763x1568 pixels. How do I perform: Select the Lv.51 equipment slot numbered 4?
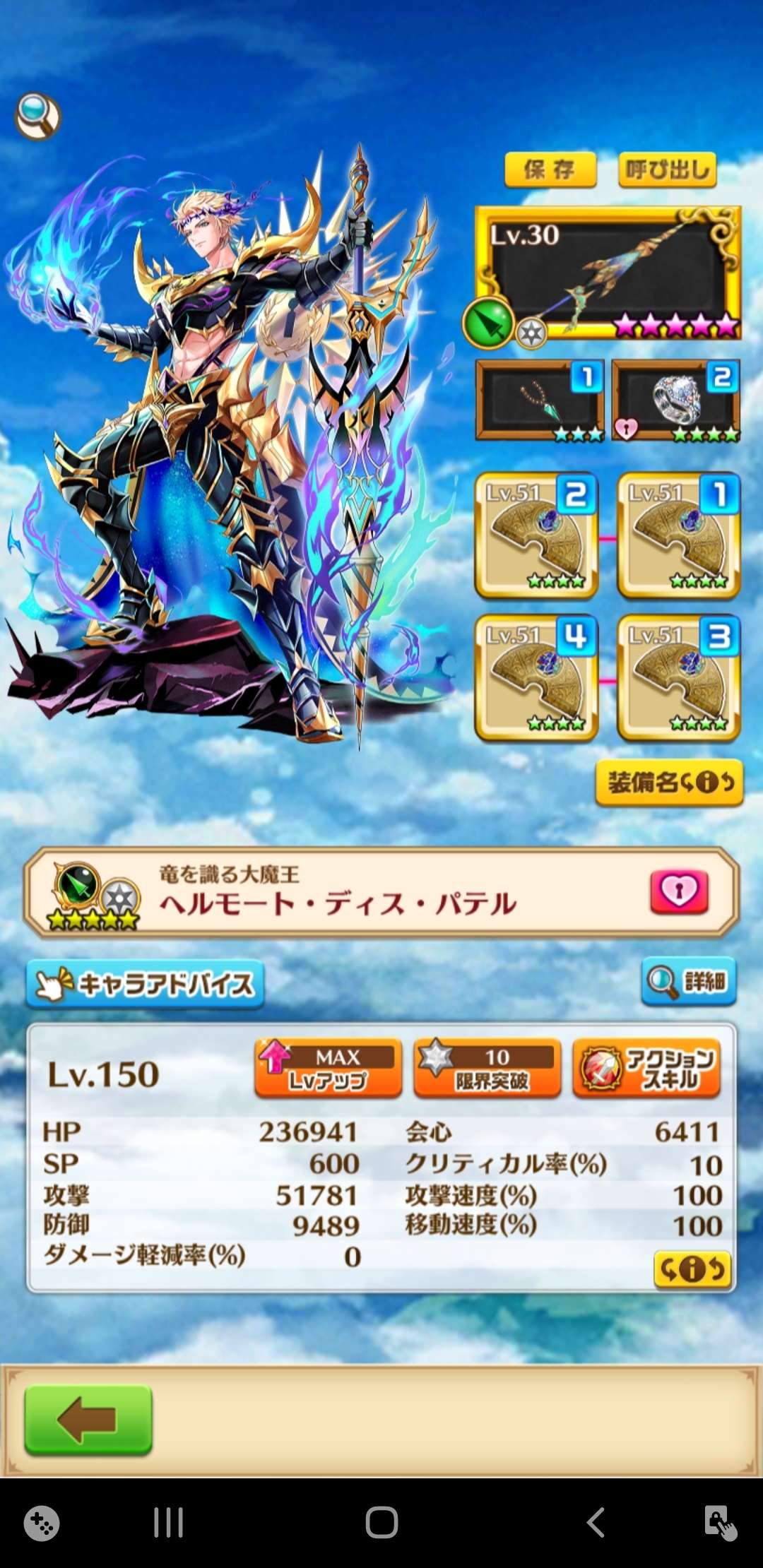coord(537,678)
